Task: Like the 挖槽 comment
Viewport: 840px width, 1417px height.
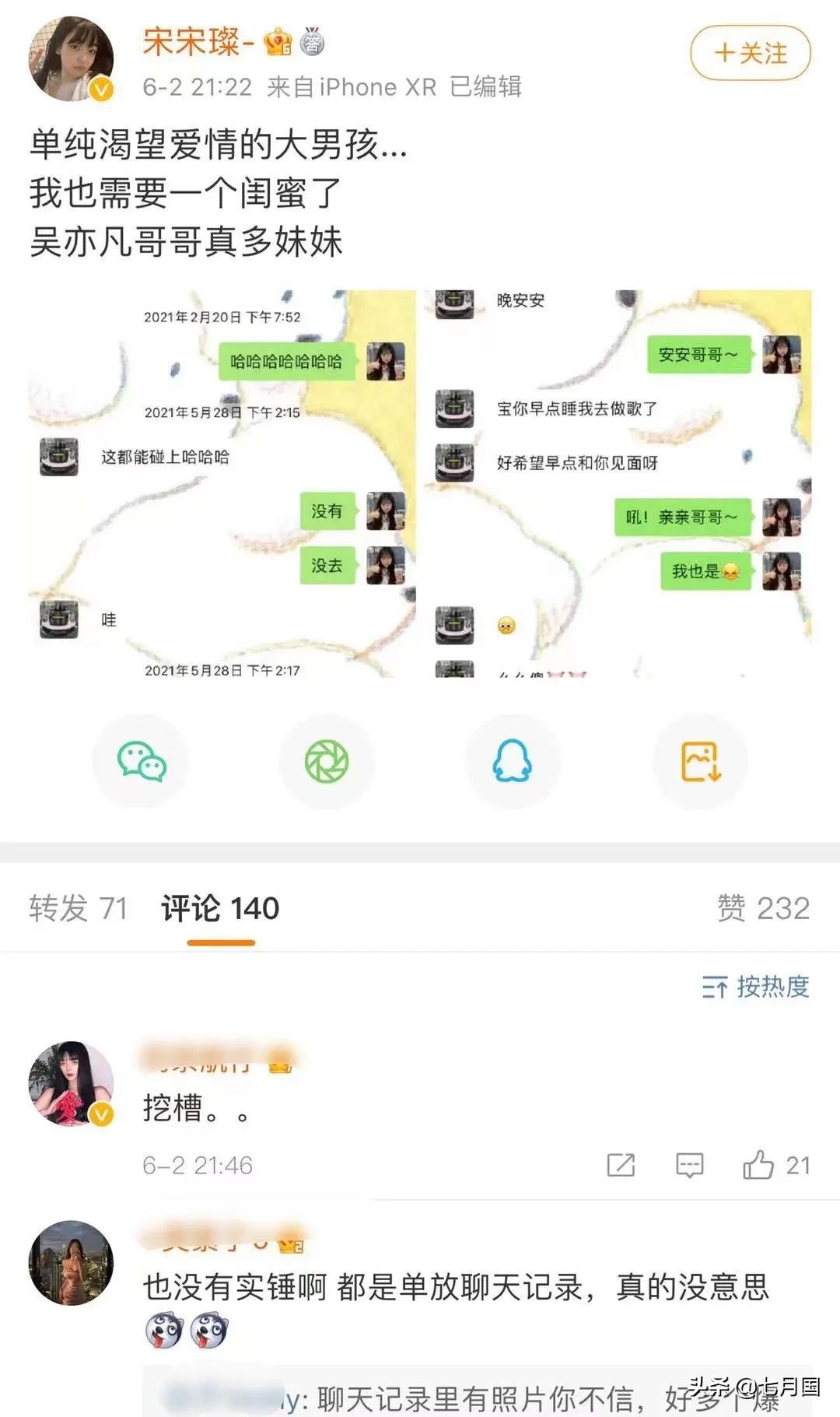Action: (759, 1165)
